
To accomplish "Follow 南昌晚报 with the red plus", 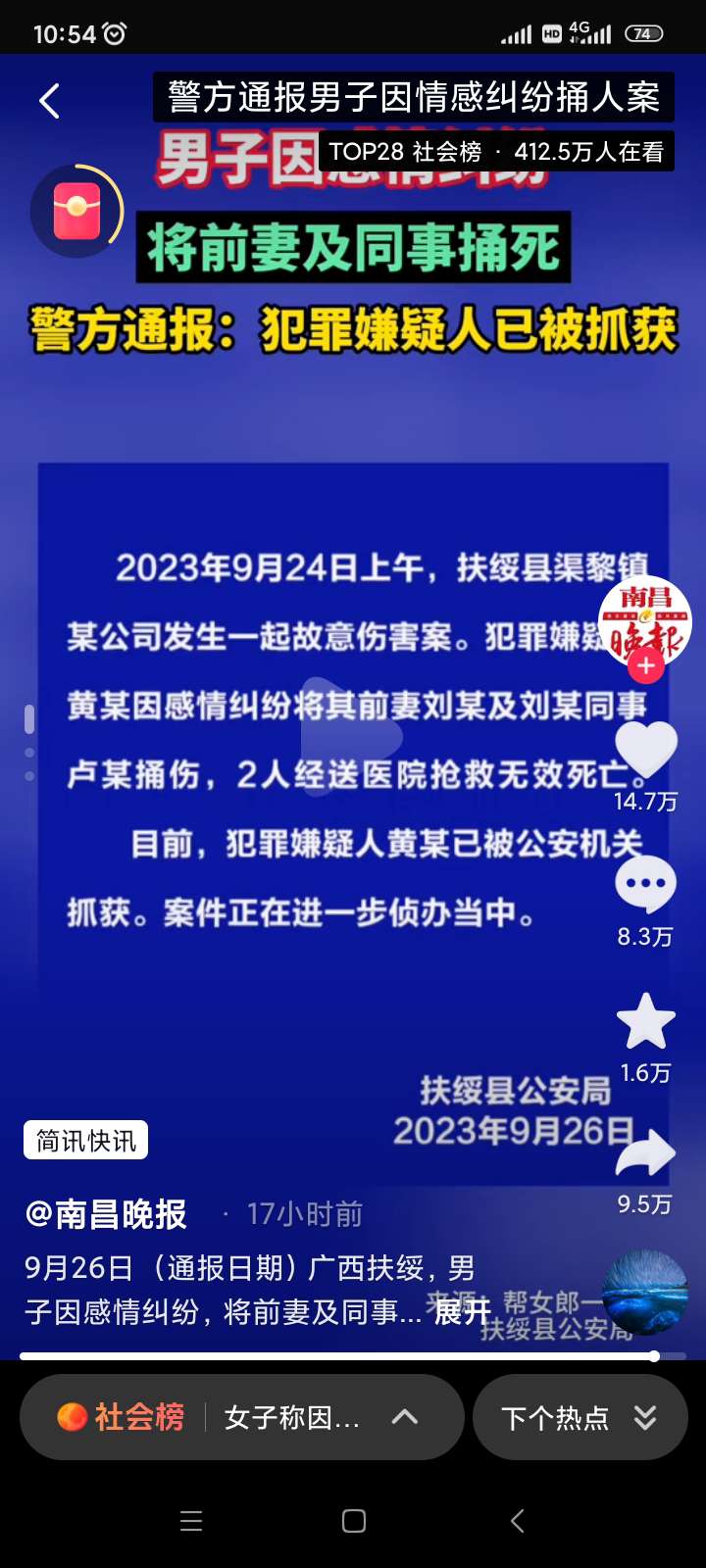I will (645, 666).
